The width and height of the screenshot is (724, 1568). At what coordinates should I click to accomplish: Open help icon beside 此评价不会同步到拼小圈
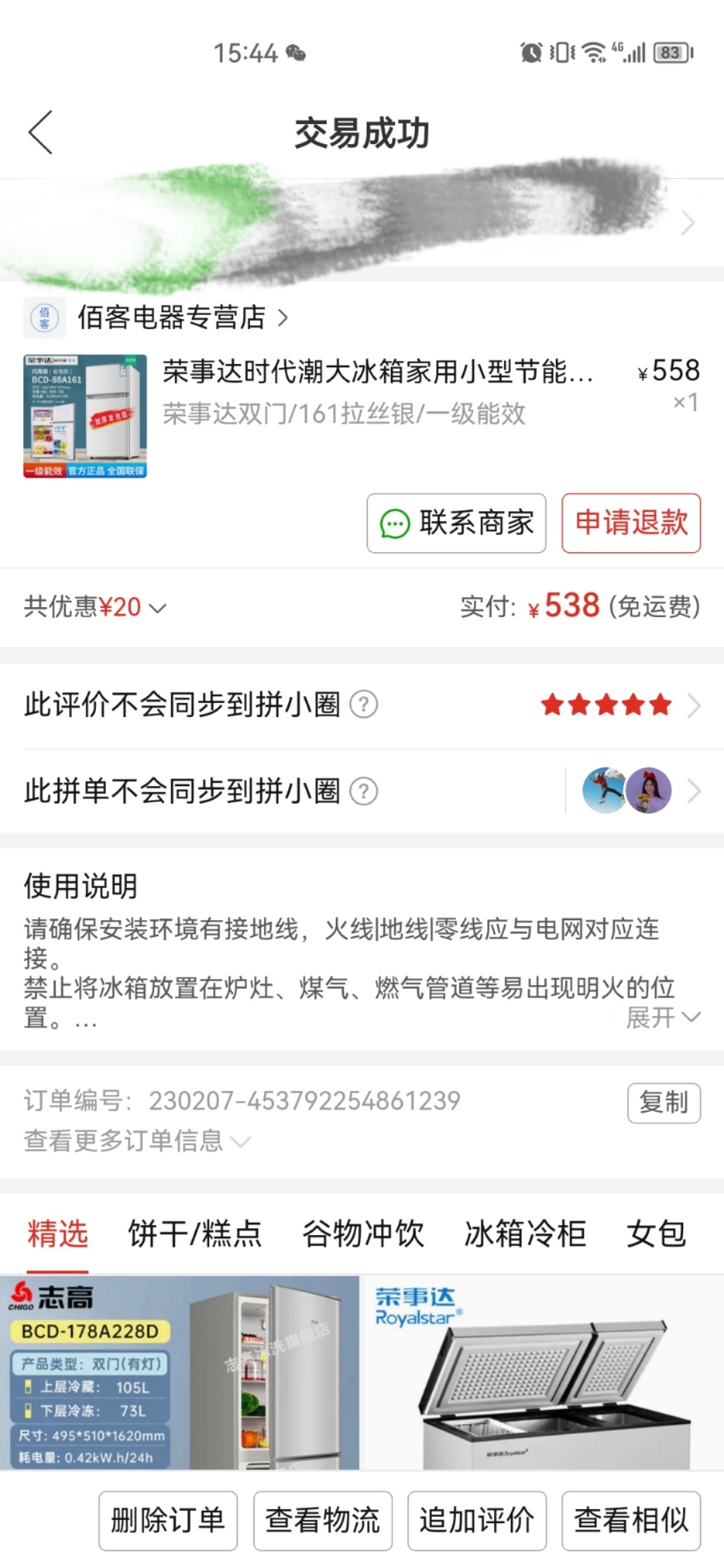tap(364, 705)
